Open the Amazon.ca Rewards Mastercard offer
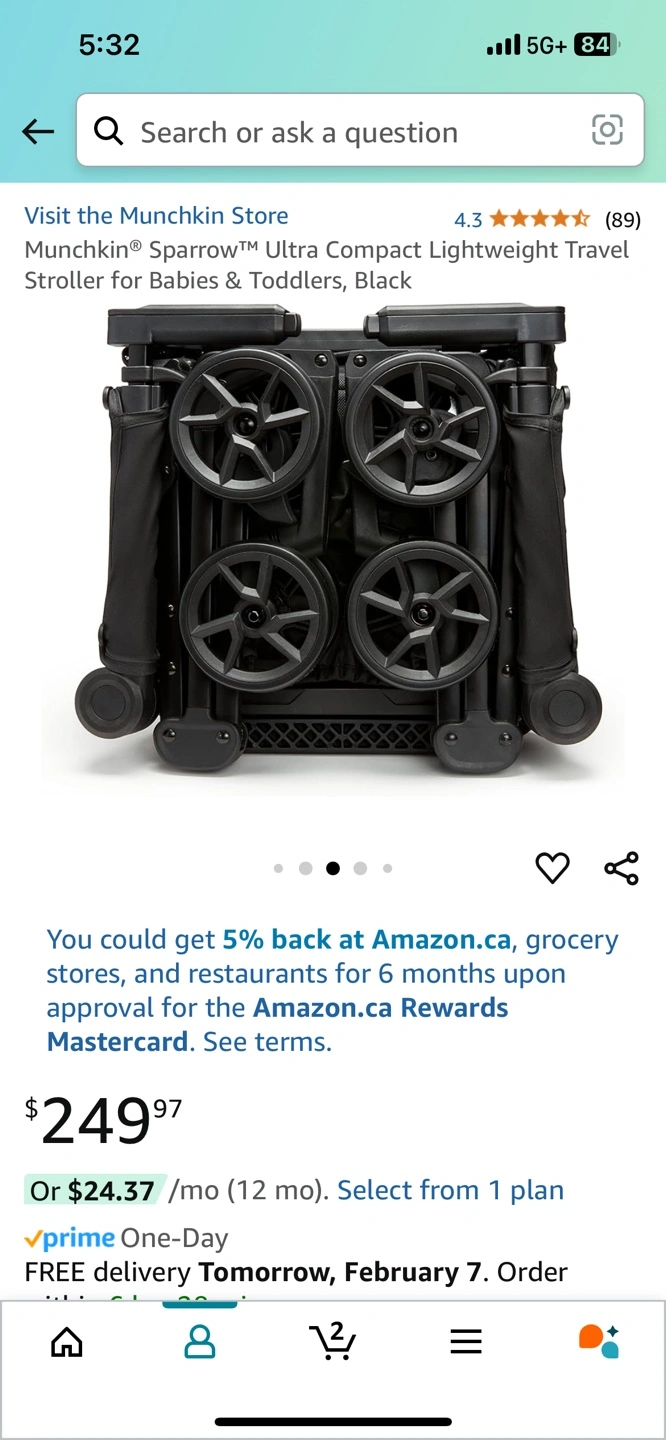666x1440 pixels. click(332, 990)
